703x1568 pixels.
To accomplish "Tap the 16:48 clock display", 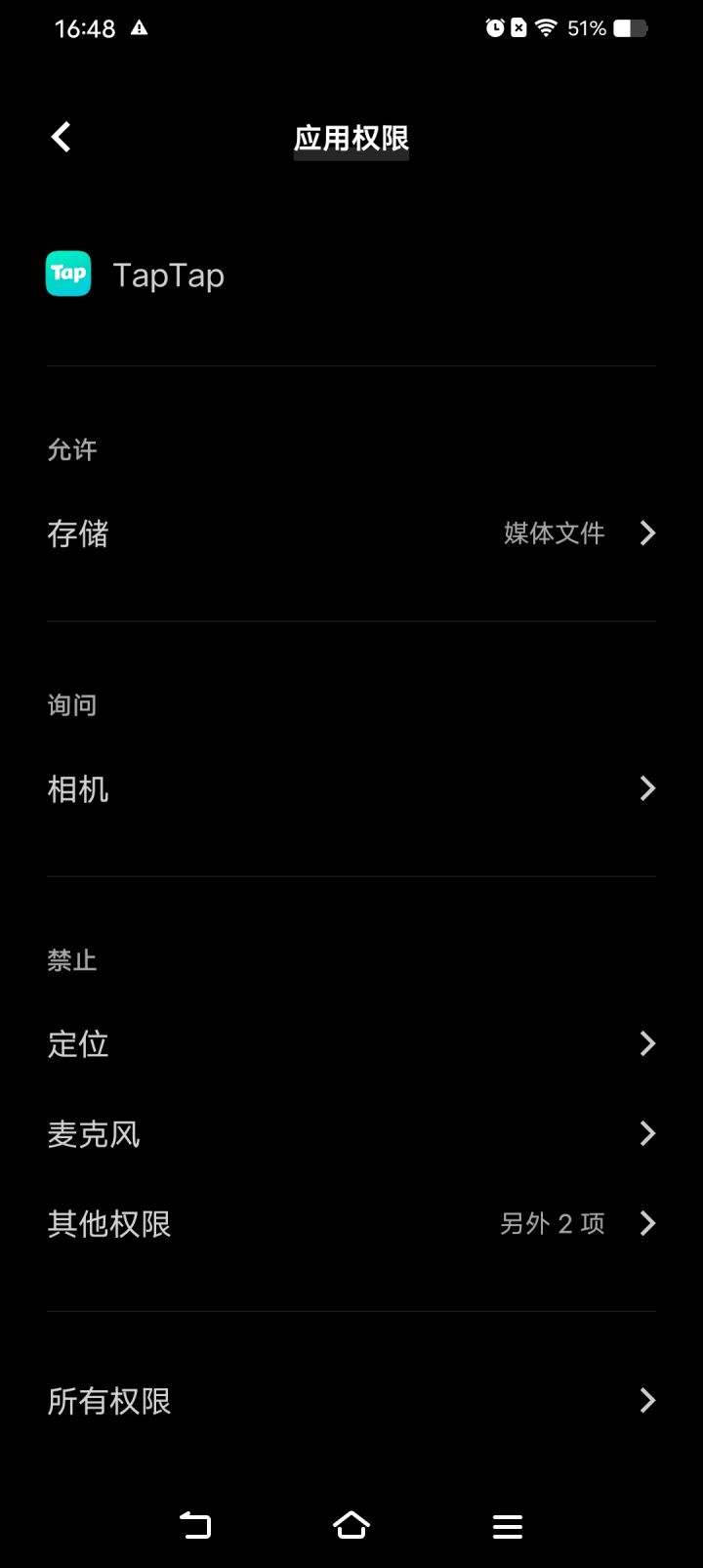I will (x=84, y=28).
